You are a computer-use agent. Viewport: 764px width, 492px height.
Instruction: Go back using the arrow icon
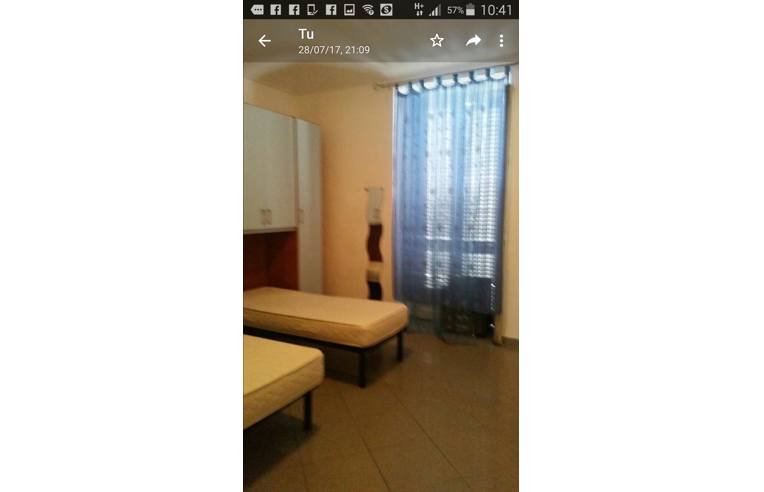click(x=264, y=41)
